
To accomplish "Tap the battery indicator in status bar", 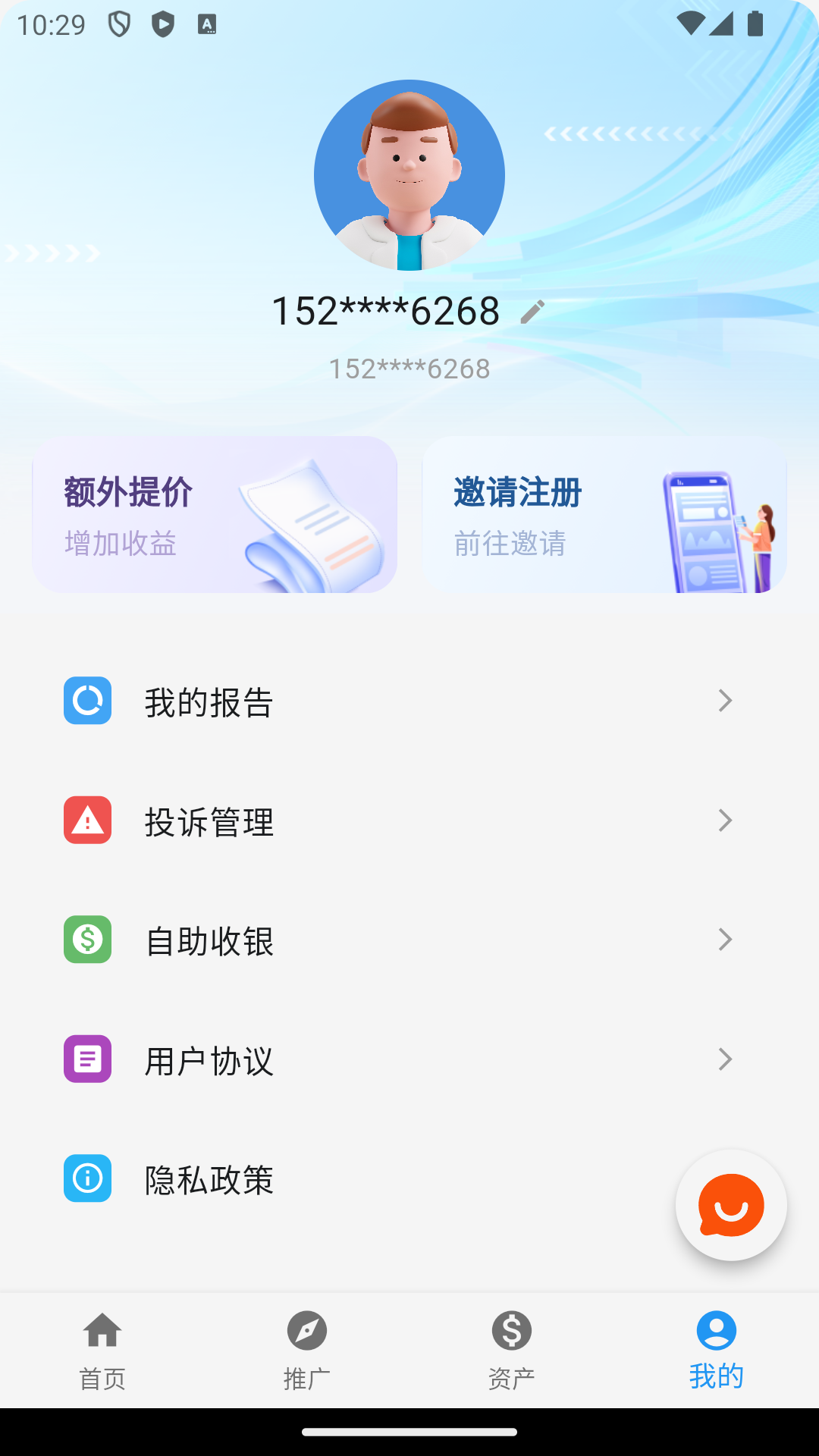I will pyautogui.click(x=754, y=24).
